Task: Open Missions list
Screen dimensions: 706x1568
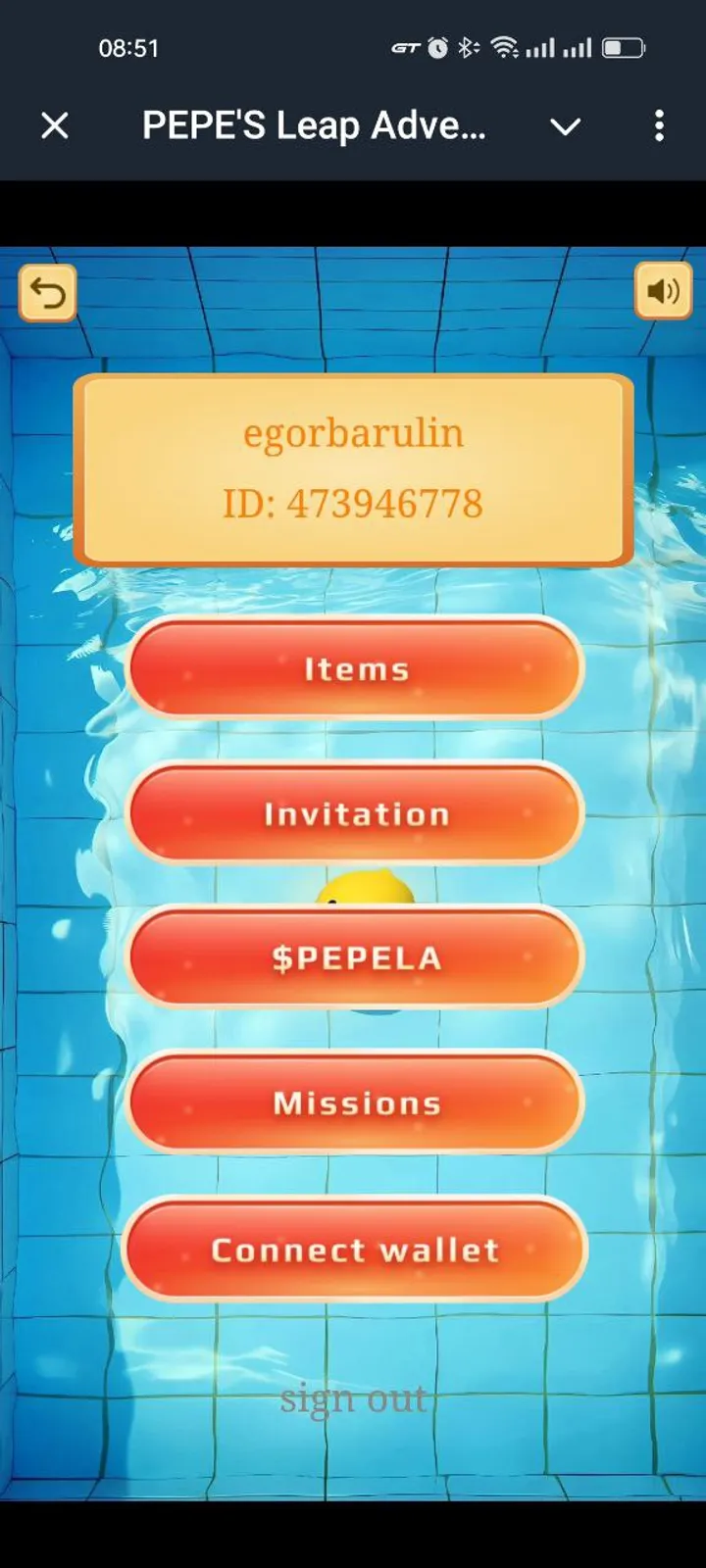Action: pos(355,1102)
